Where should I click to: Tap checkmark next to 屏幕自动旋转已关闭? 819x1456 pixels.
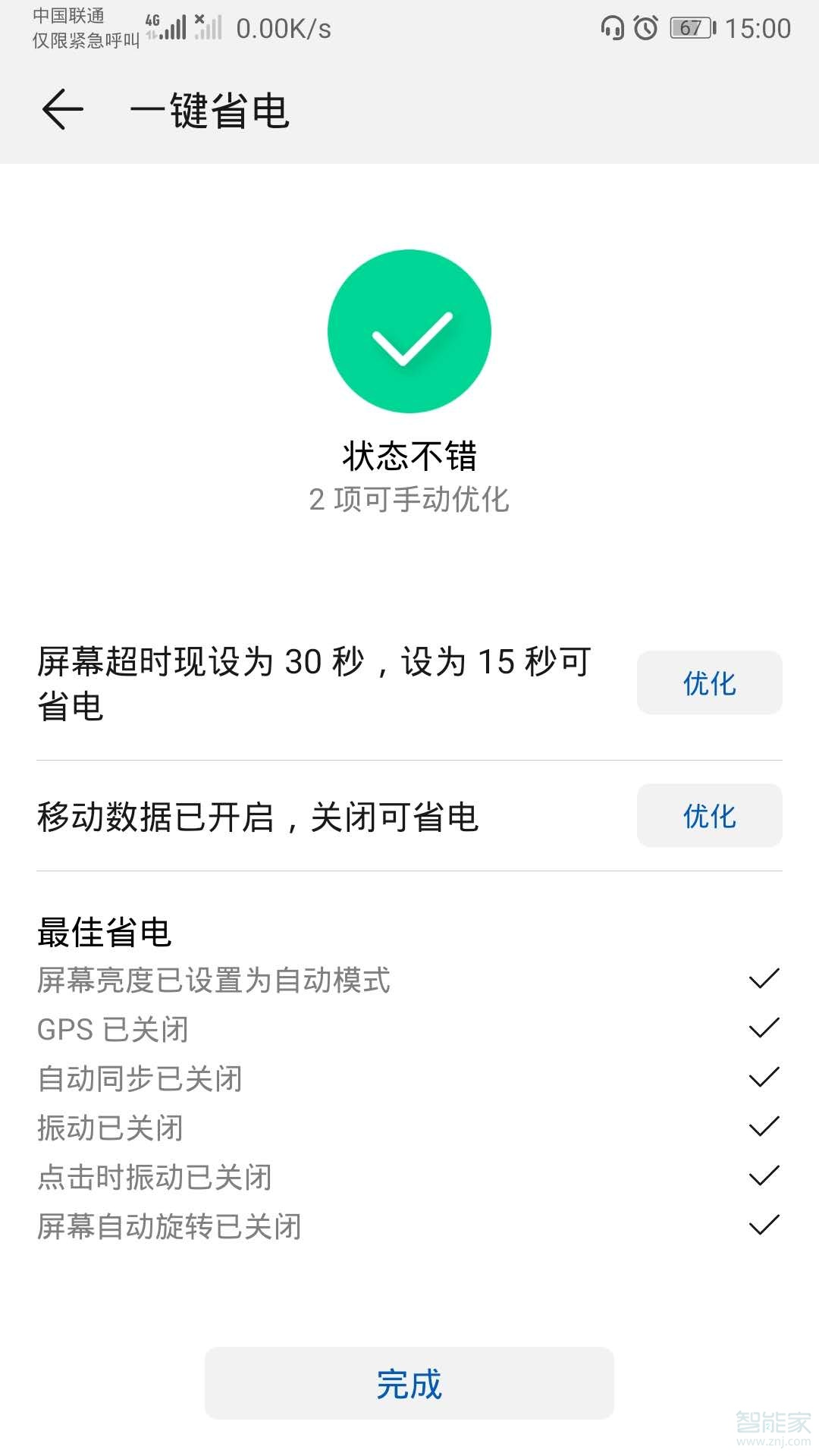(762, 1225)
